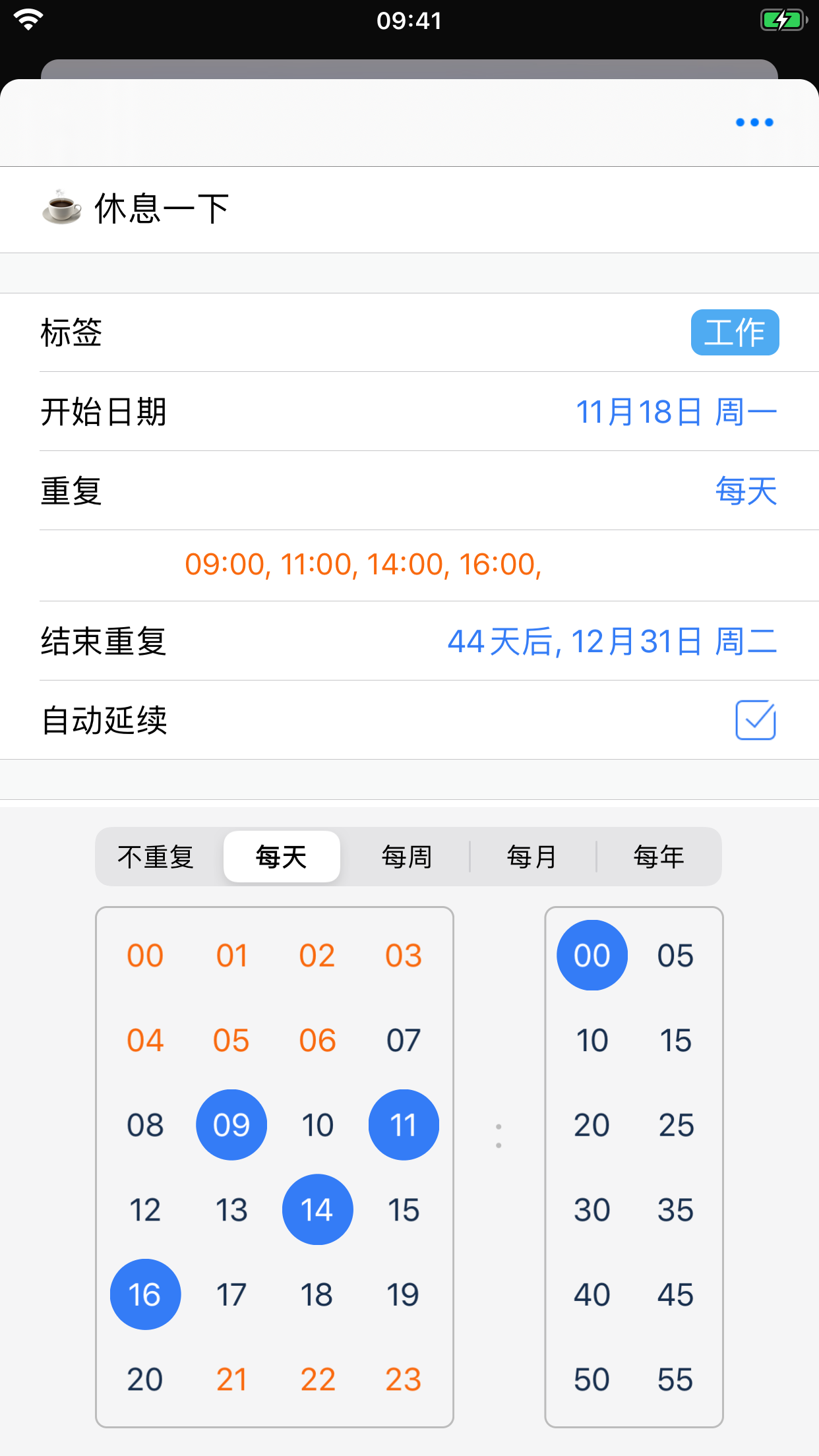Open the 结束重复 end date row
Viewport: 819px width, 1456px height.
(409, 641)
